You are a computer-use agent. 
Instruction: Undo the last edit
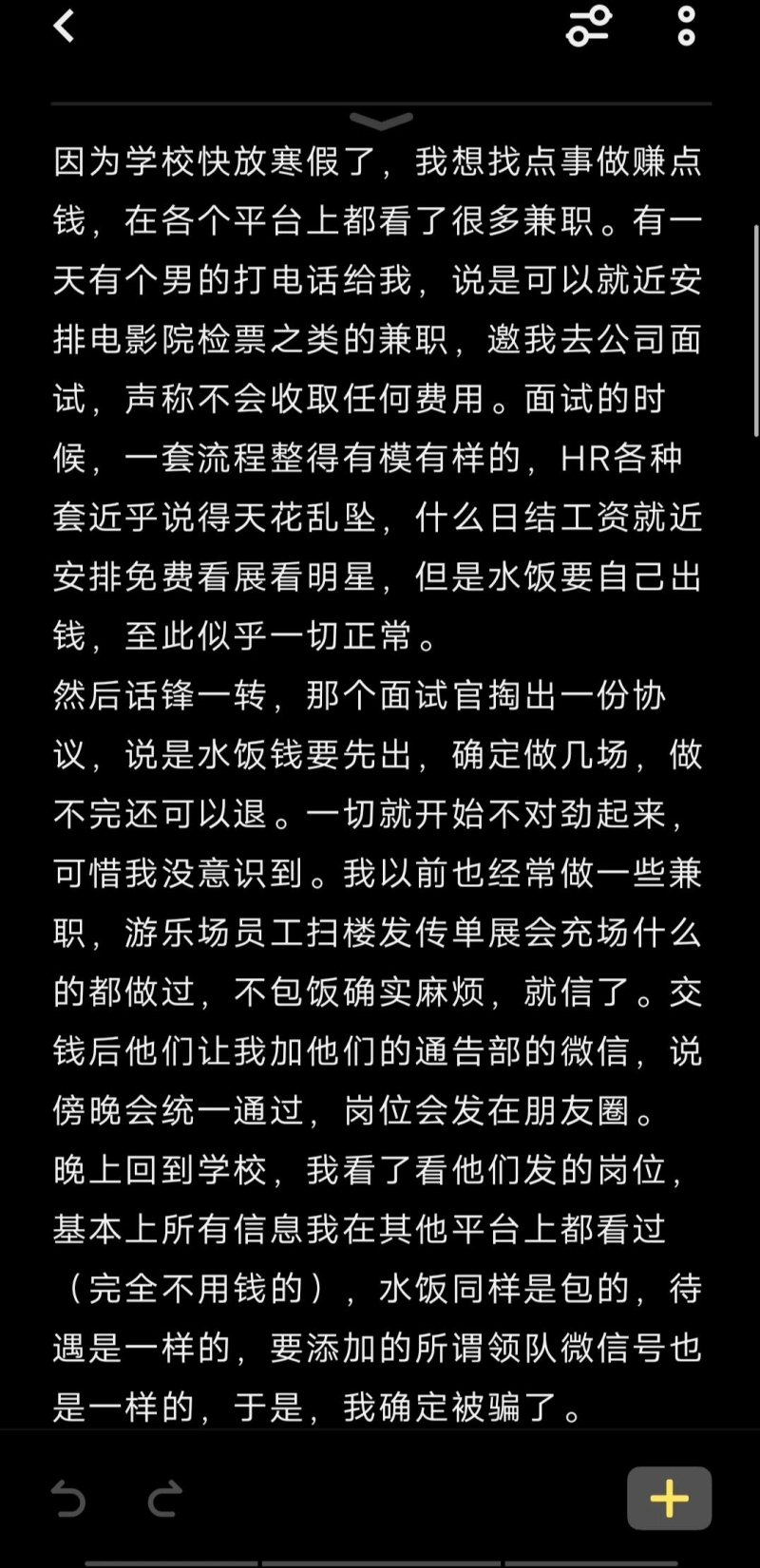[68, 1499]
